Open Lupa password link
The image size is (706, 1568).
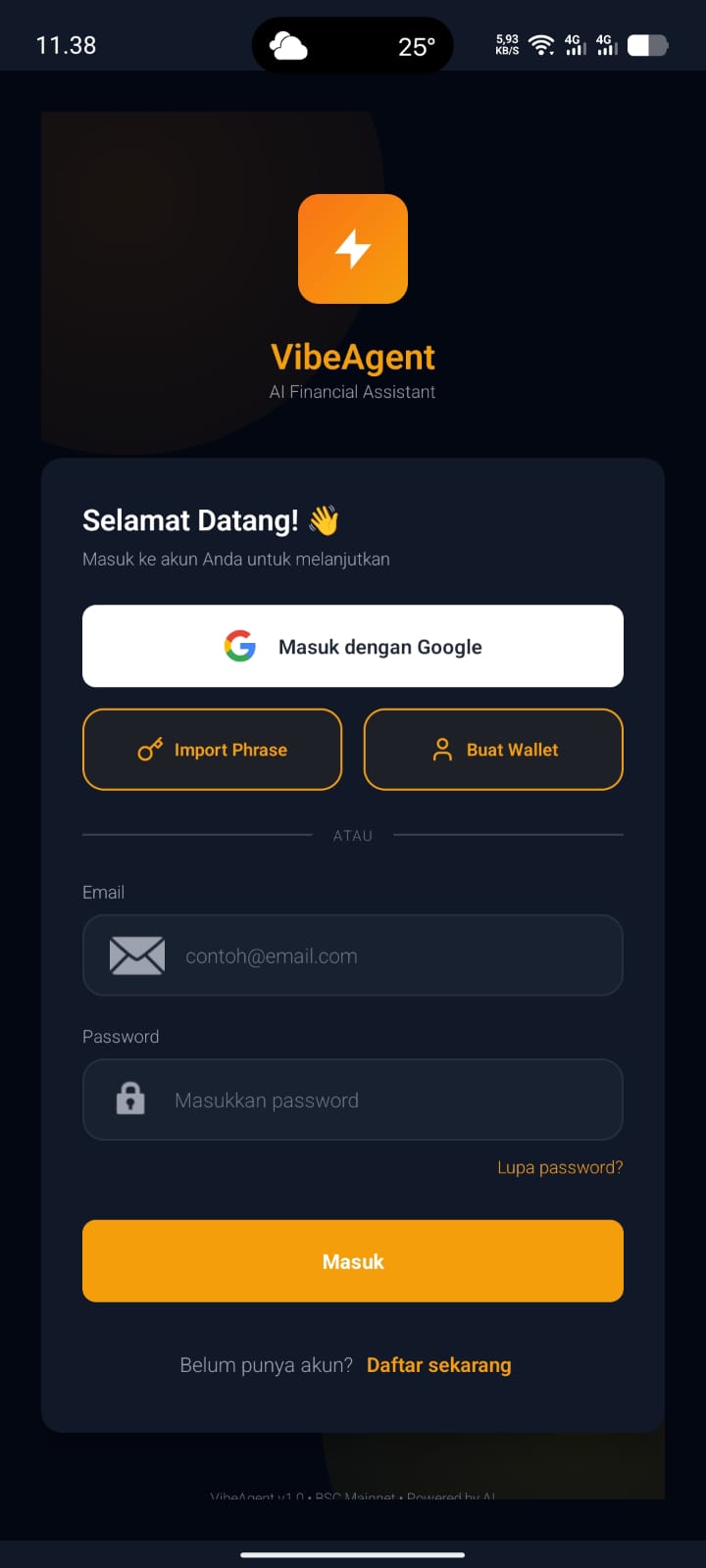pyautogui.click(x=560, y=1167)
